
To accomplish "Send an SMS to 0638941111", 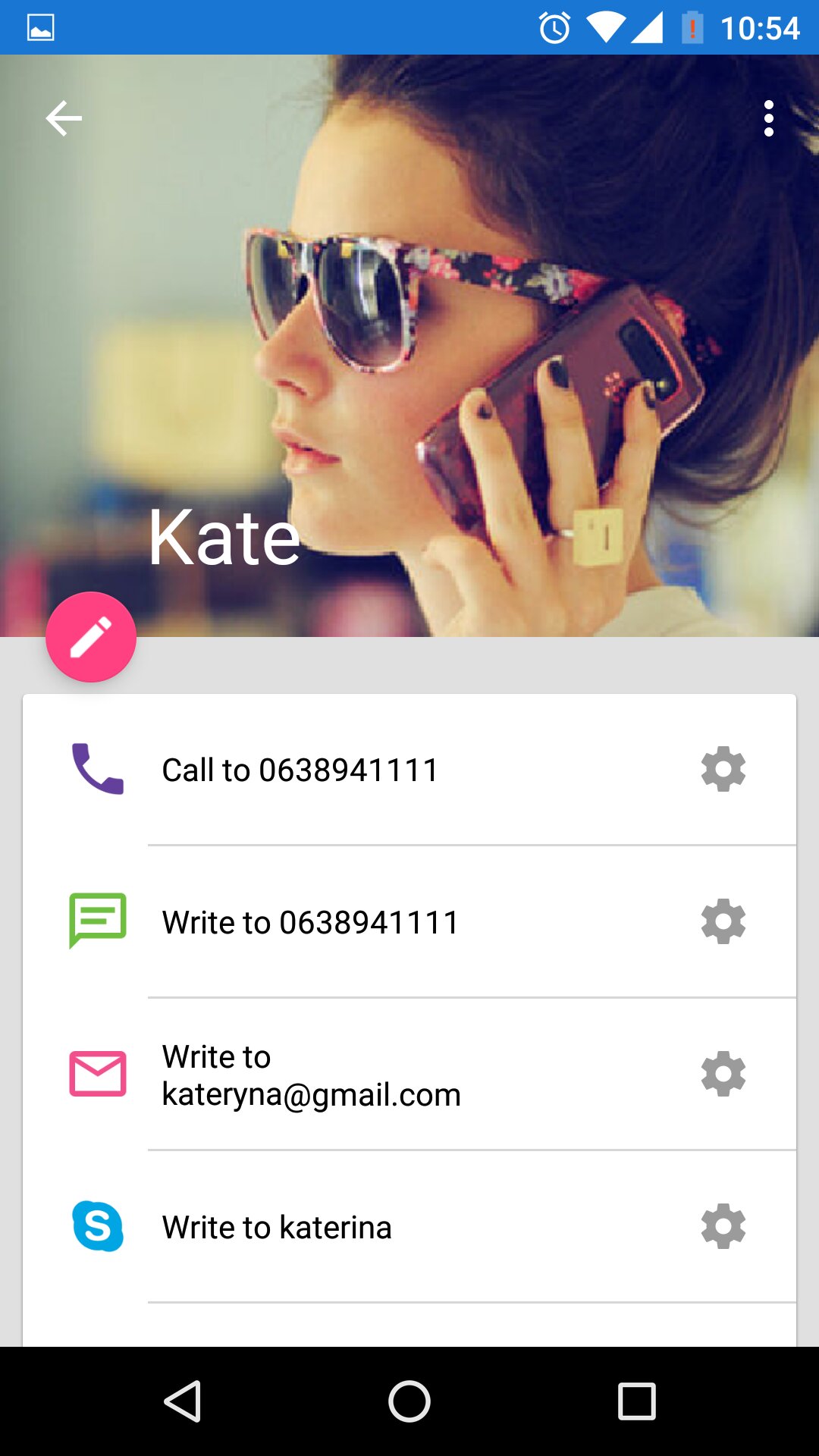I will click(310, 922).
